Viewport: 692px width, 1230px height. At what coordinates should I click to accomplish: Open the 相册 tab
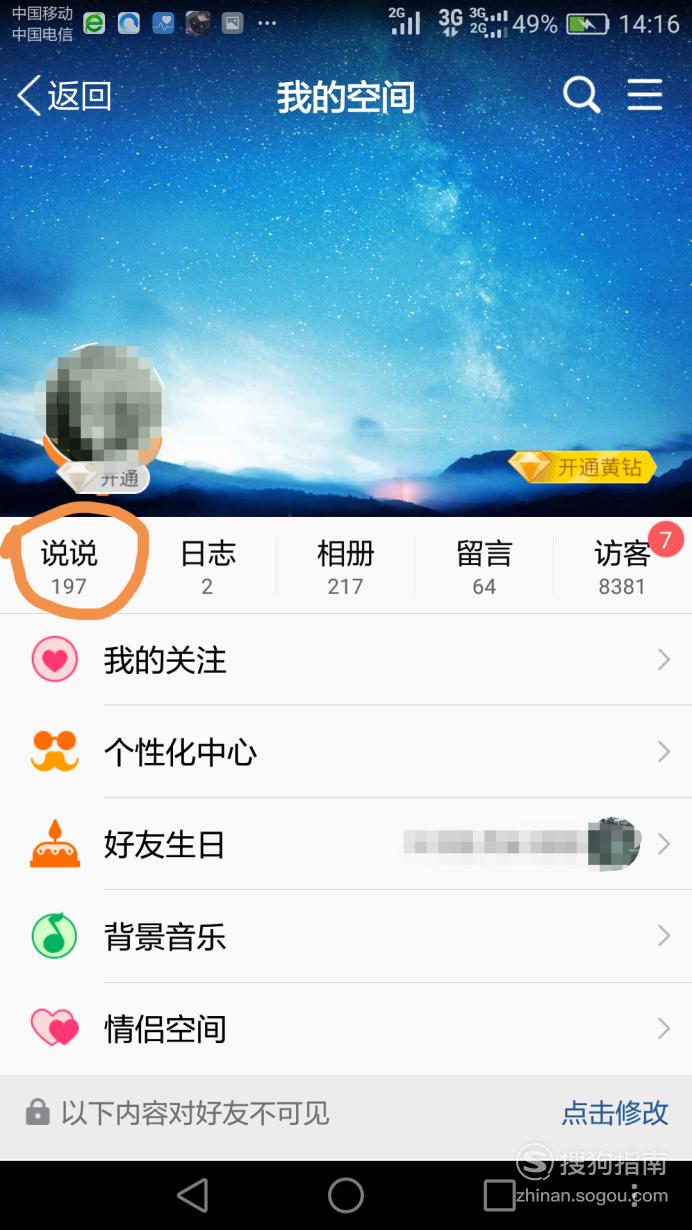pos(345,566)
